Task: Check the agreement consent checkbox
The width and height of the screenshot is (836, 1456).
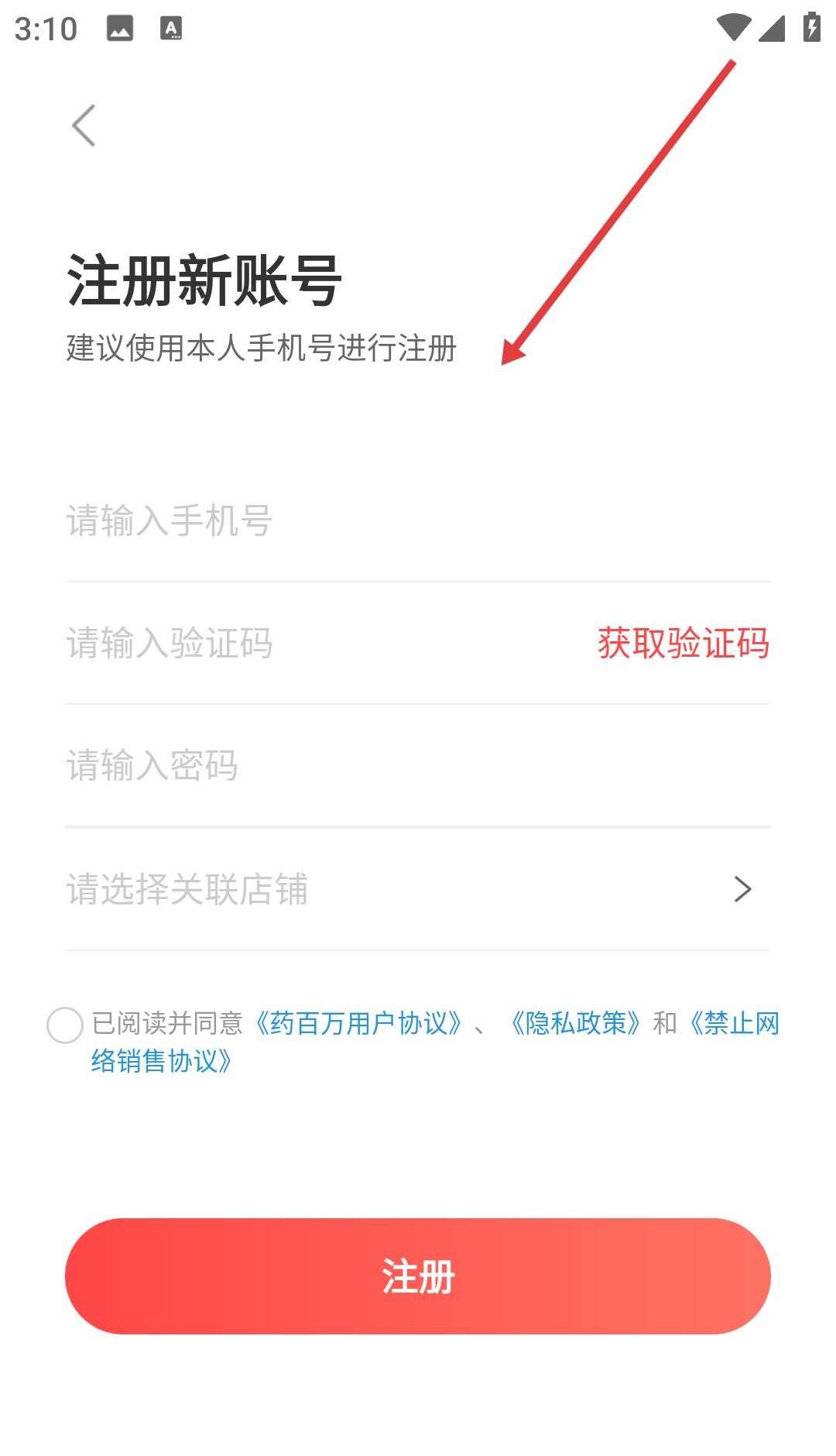Action: coord(65,1025)
